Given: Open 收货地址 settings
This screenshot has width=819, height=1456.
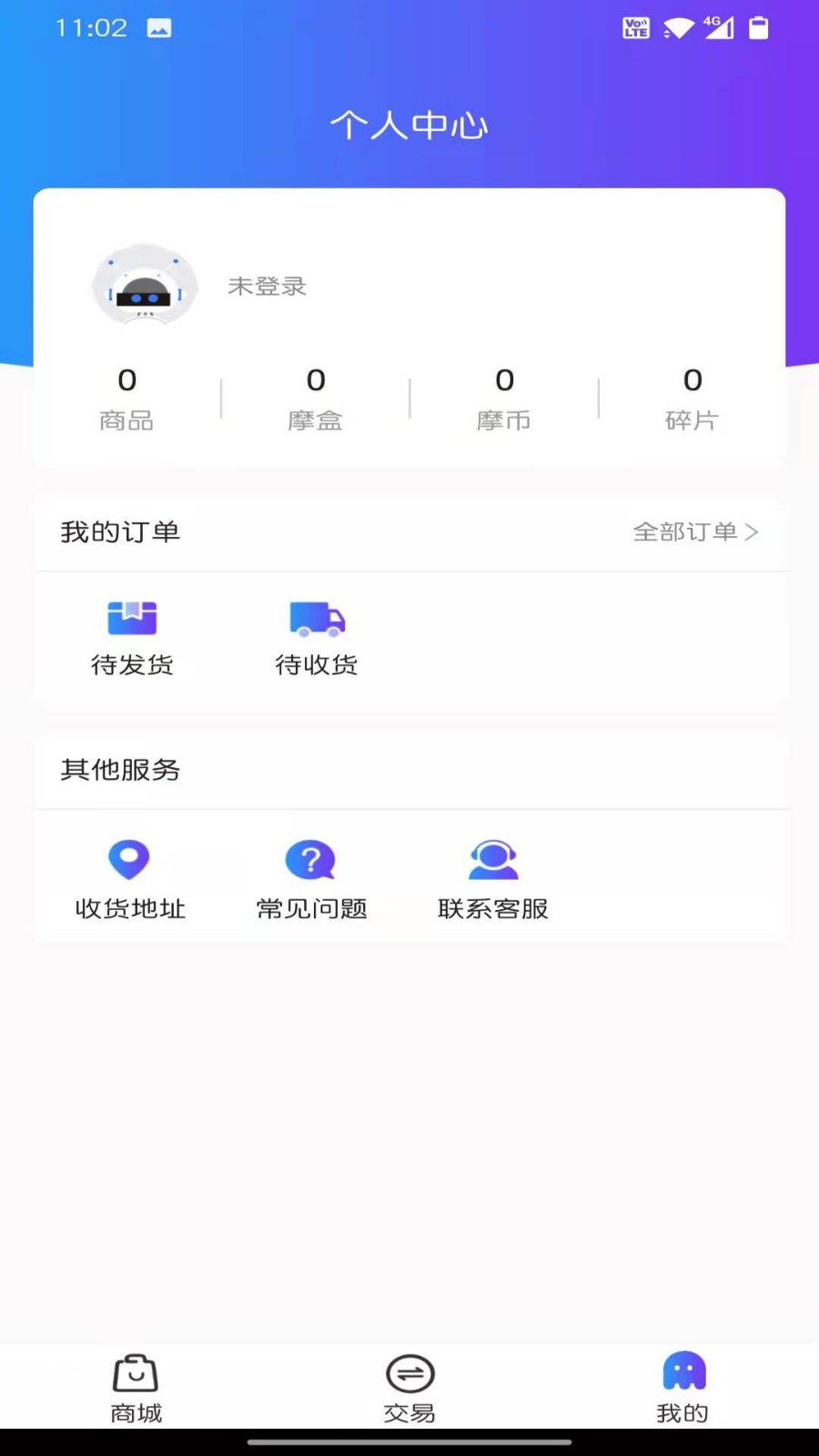Looking at the screenshot, I should click(x=130, y=879).
